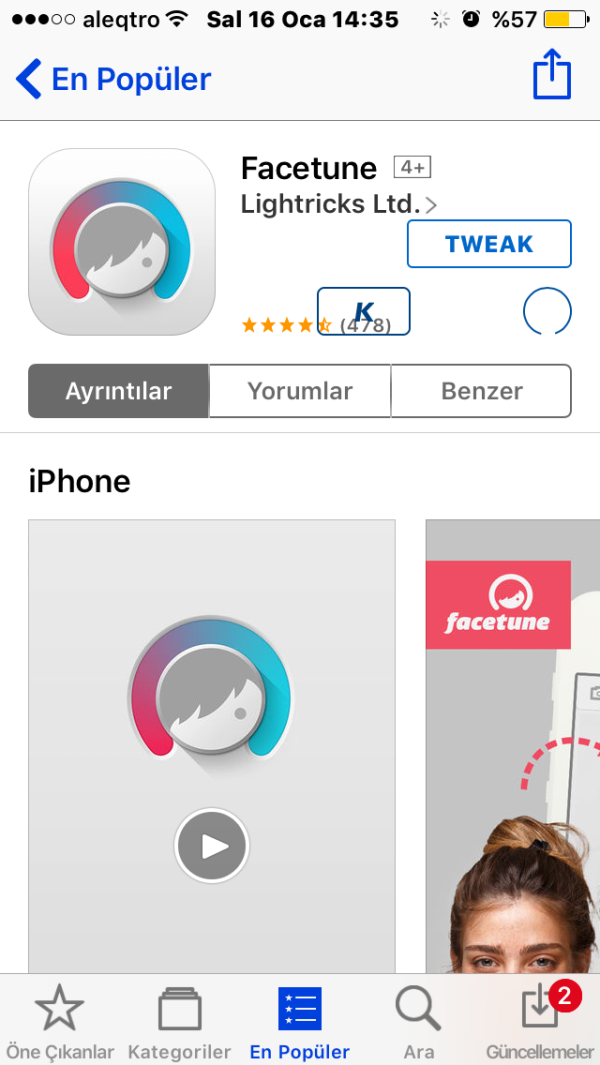Select the Ayrıntılar segment
The height and width of the screenshot is (1065, 600).
tap(118, 391)
